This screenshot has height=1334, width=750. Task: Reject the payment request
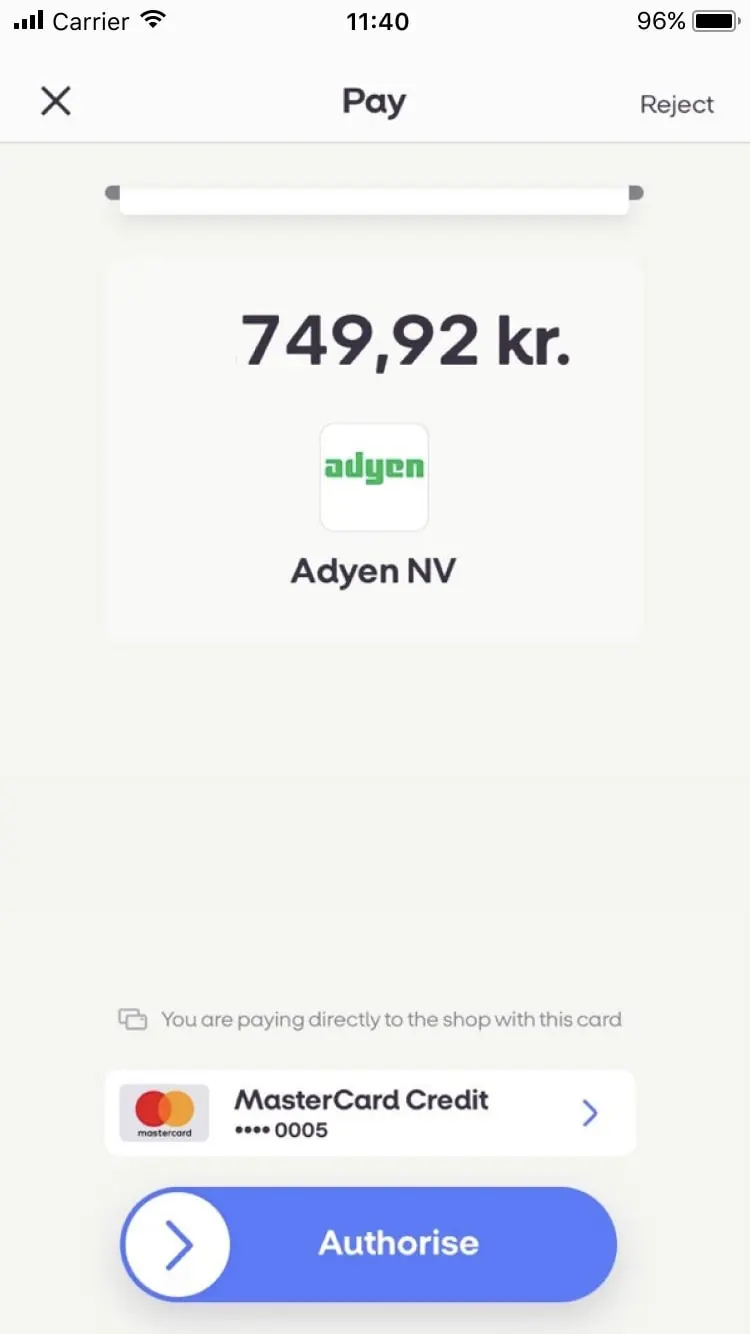coord(677,104)
